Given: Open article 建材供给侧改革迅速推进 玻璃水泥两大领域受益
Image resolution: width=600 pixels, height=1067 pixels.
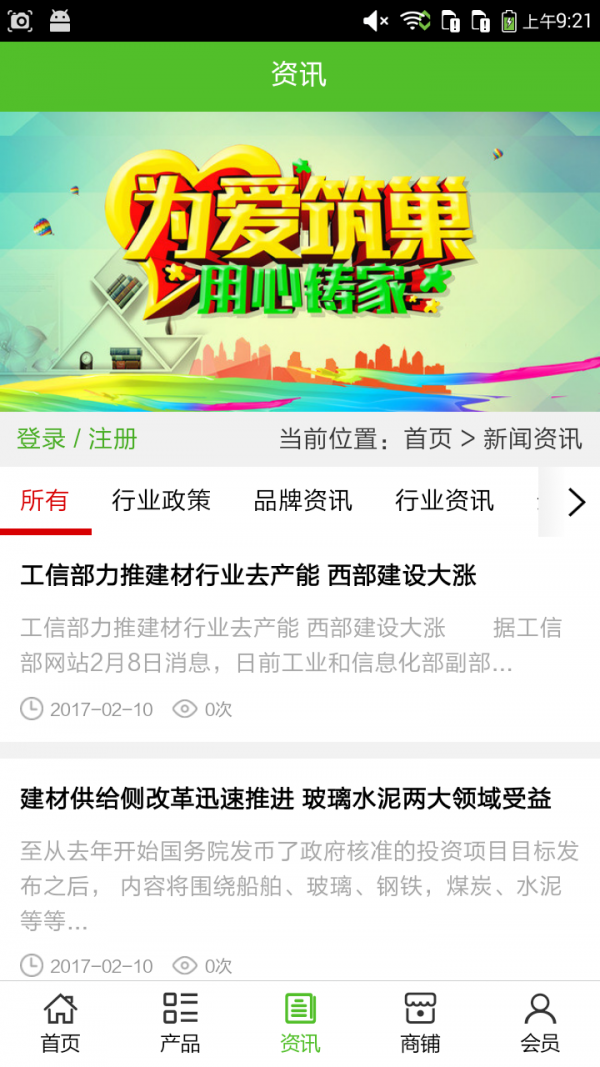Looking at the screenshot, I should click(286, 798).
